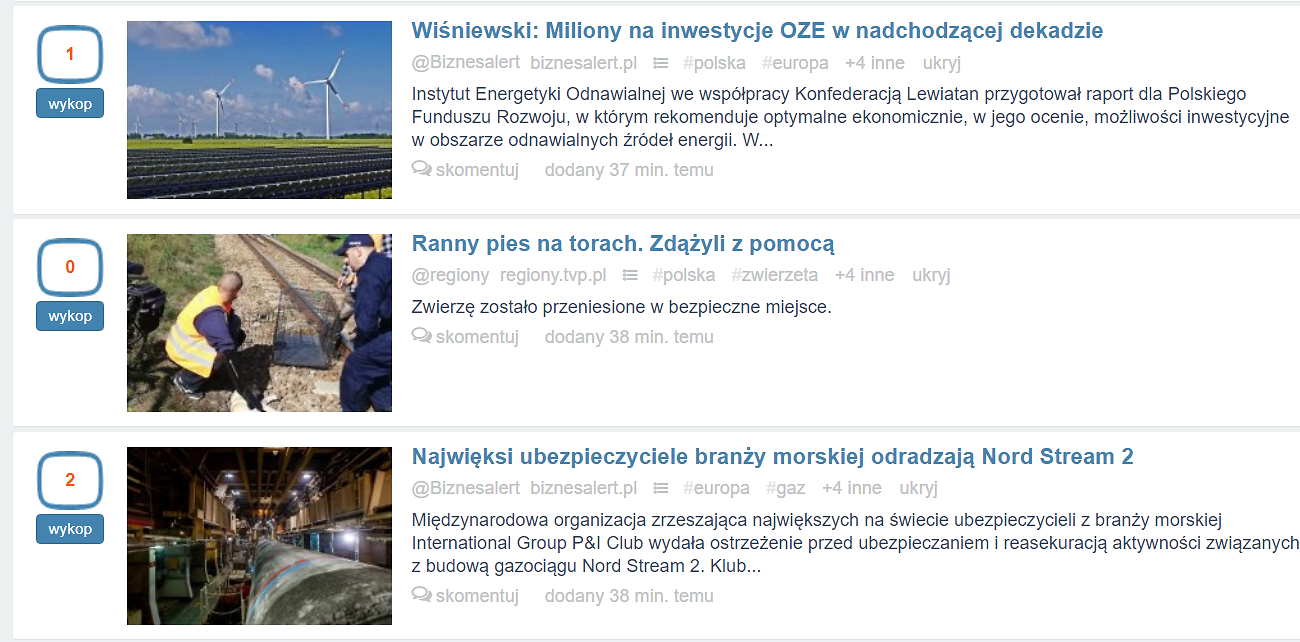Image resolution: width=1300 pixels, height=642 pixels.
Task: Open the pipeline thumbnail of Nord Stream article
Action: pyautogui.click(x=259, y=536)
